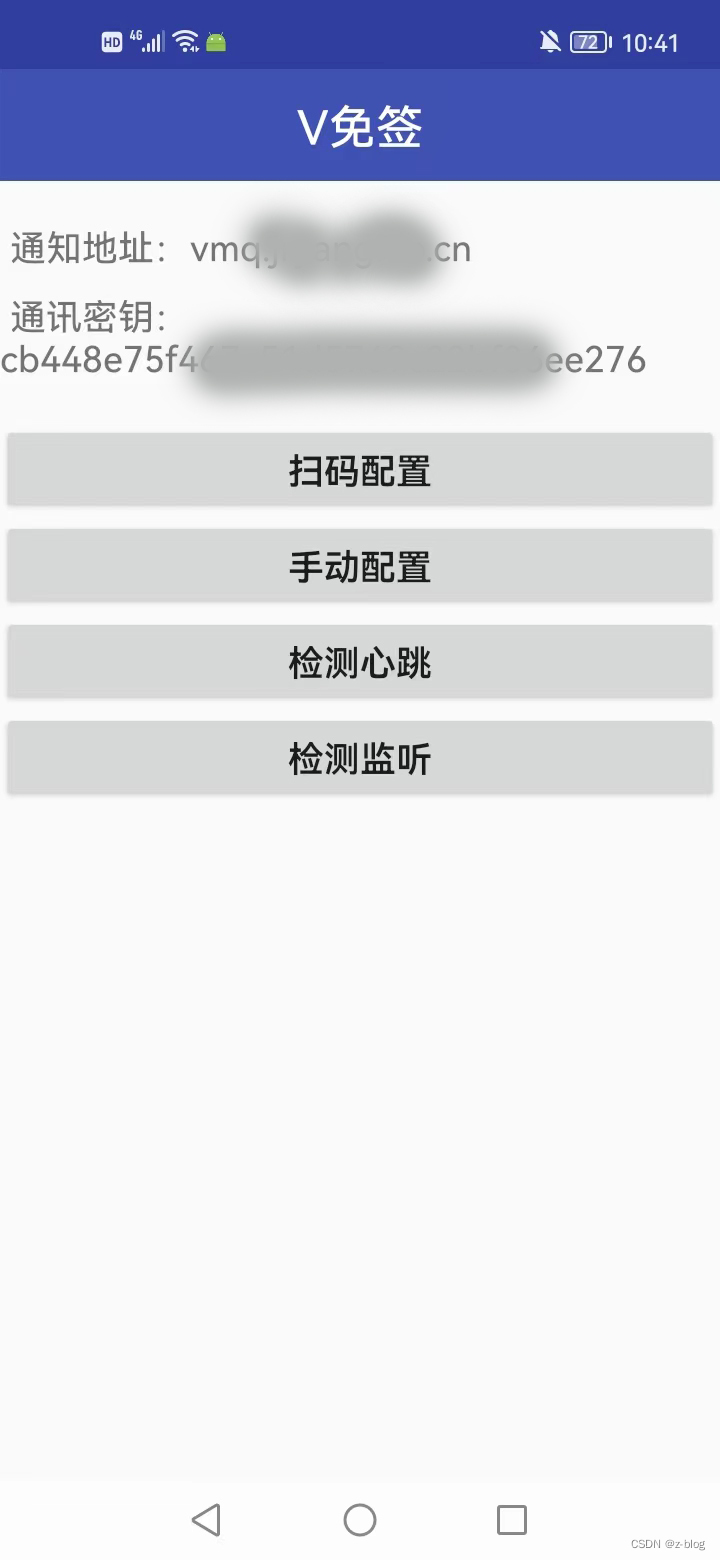Tap the battery level 72 indicator
This screenshot has width=720, height=1560.
tap(590, 42)
